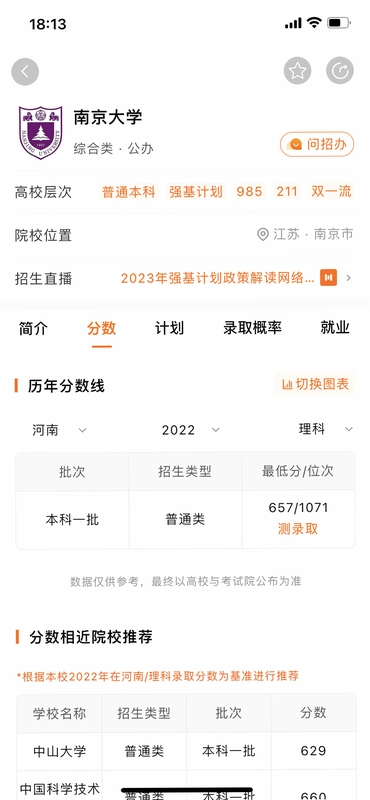This screenshot has height=800, width=370.
Task: Favorite 南京大学 with the star icon
Action: (298, 71)
